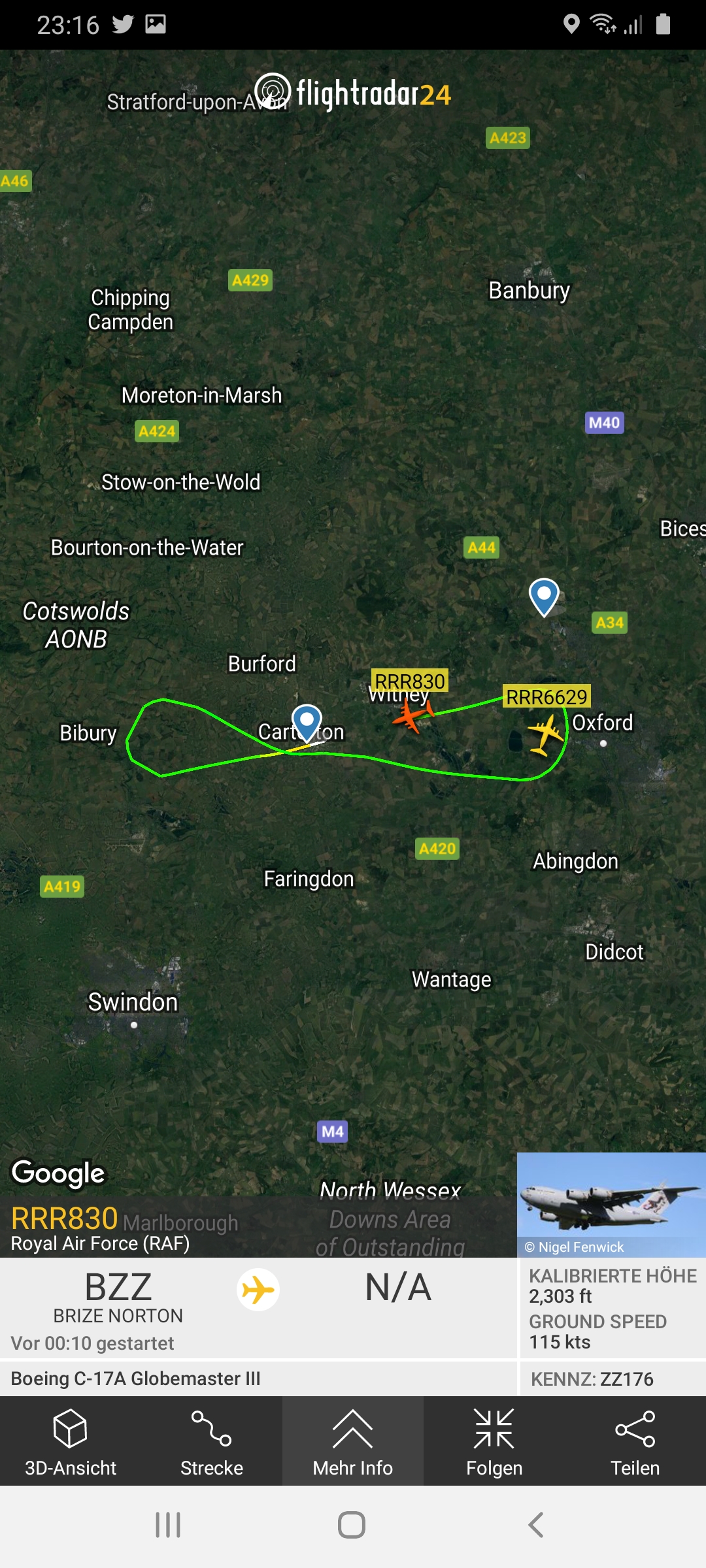
Task: Go to the home screen
Action: coord(352,1525)
